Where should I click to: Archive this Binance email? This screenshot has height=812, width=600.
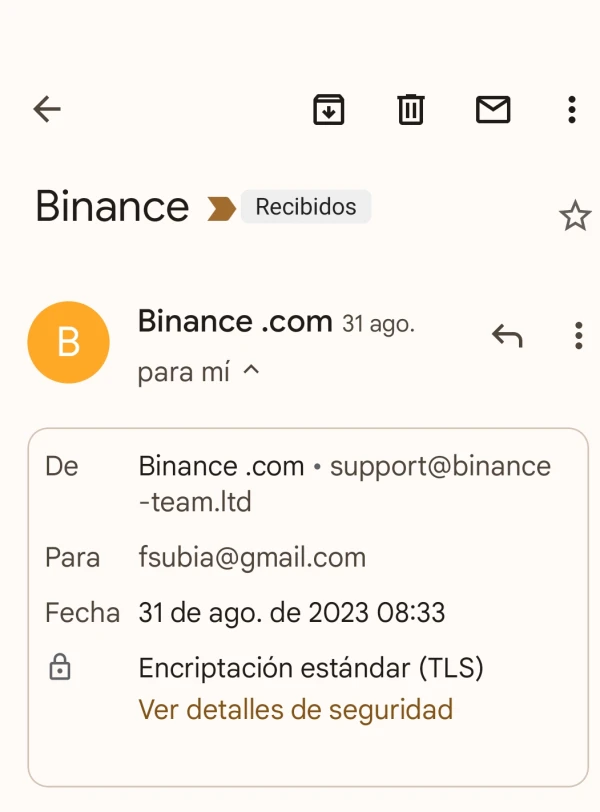tap(329, 109)
